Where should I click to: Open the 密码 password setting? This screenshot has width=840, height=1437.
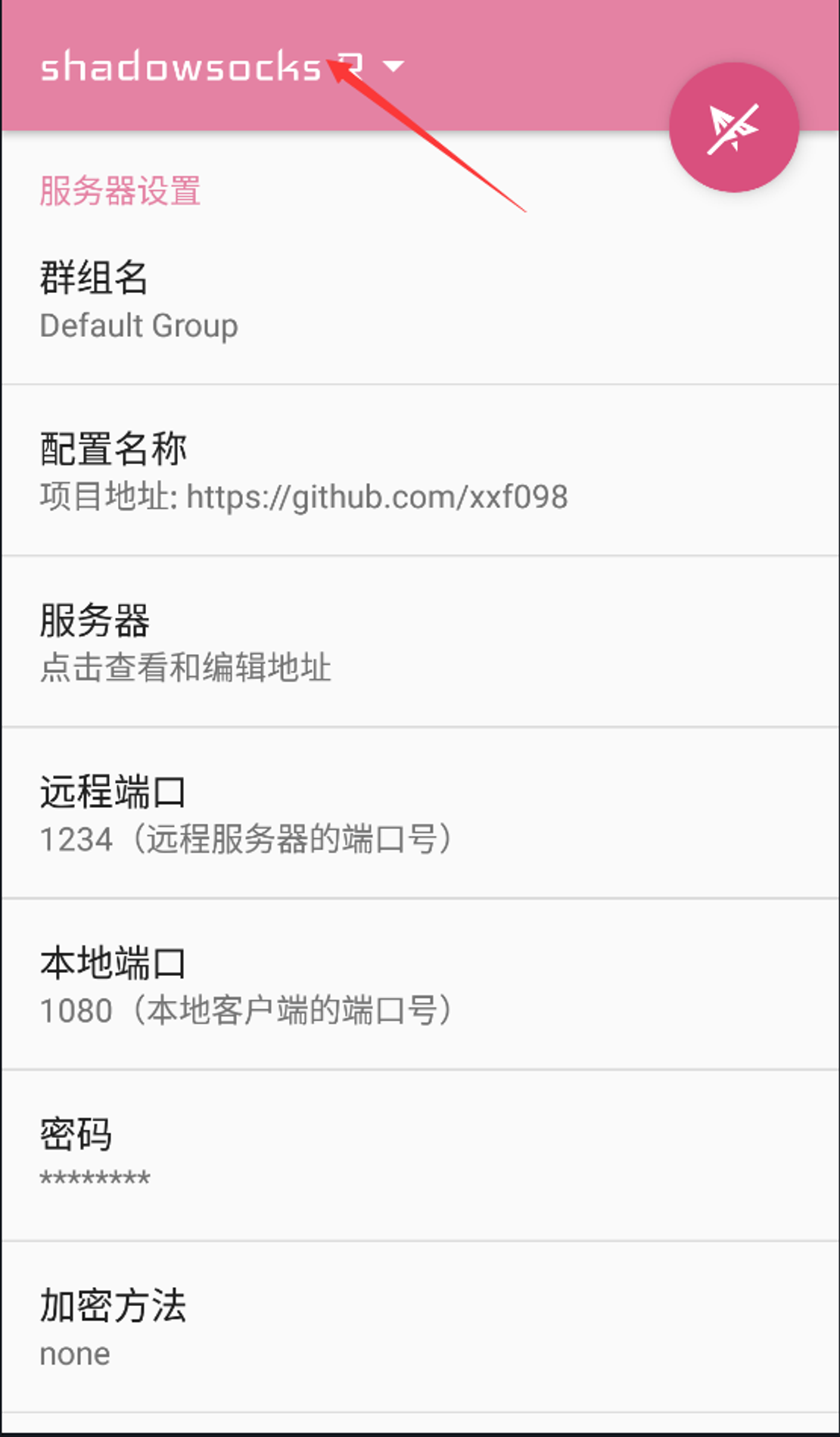tap(420, 1155)
